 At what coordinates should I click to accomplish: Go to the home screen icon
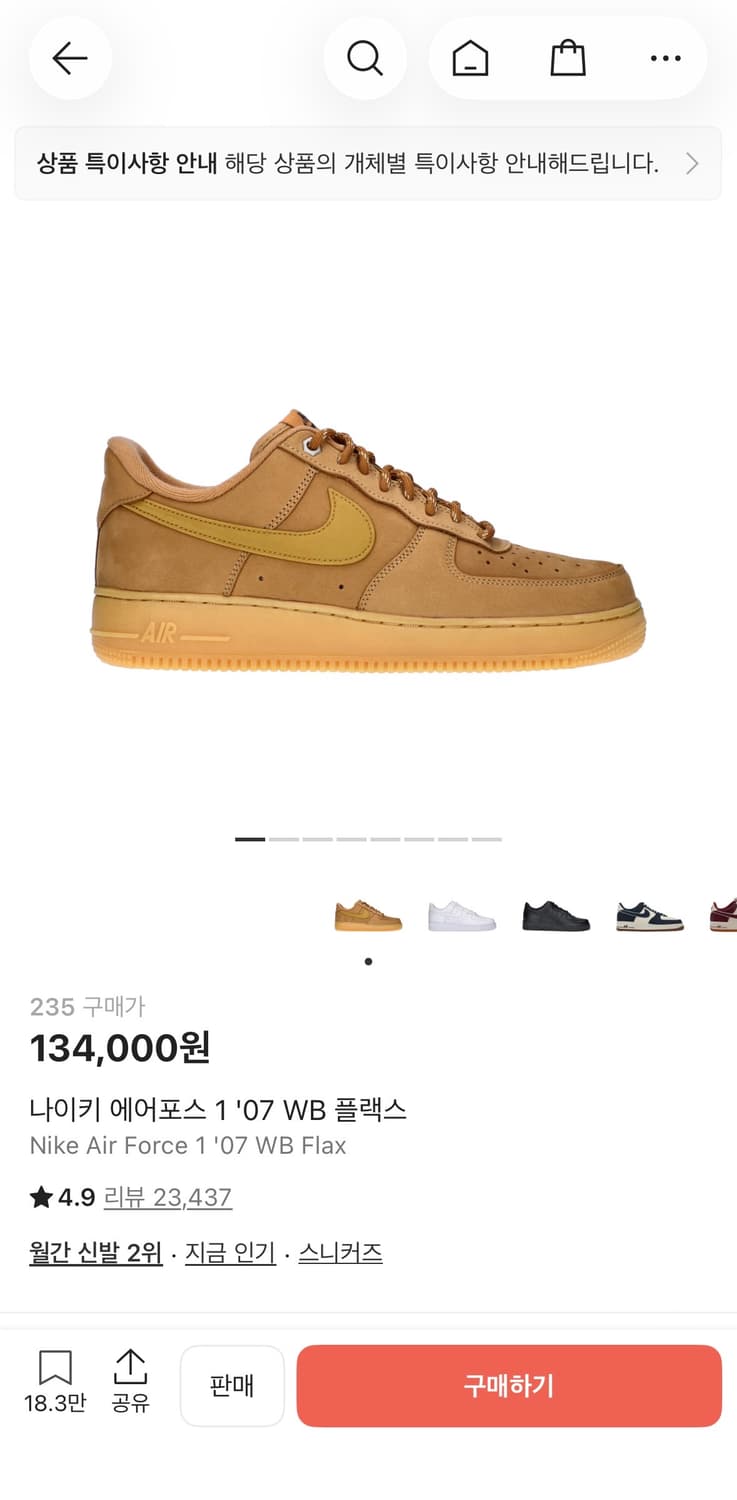point(469,58)
